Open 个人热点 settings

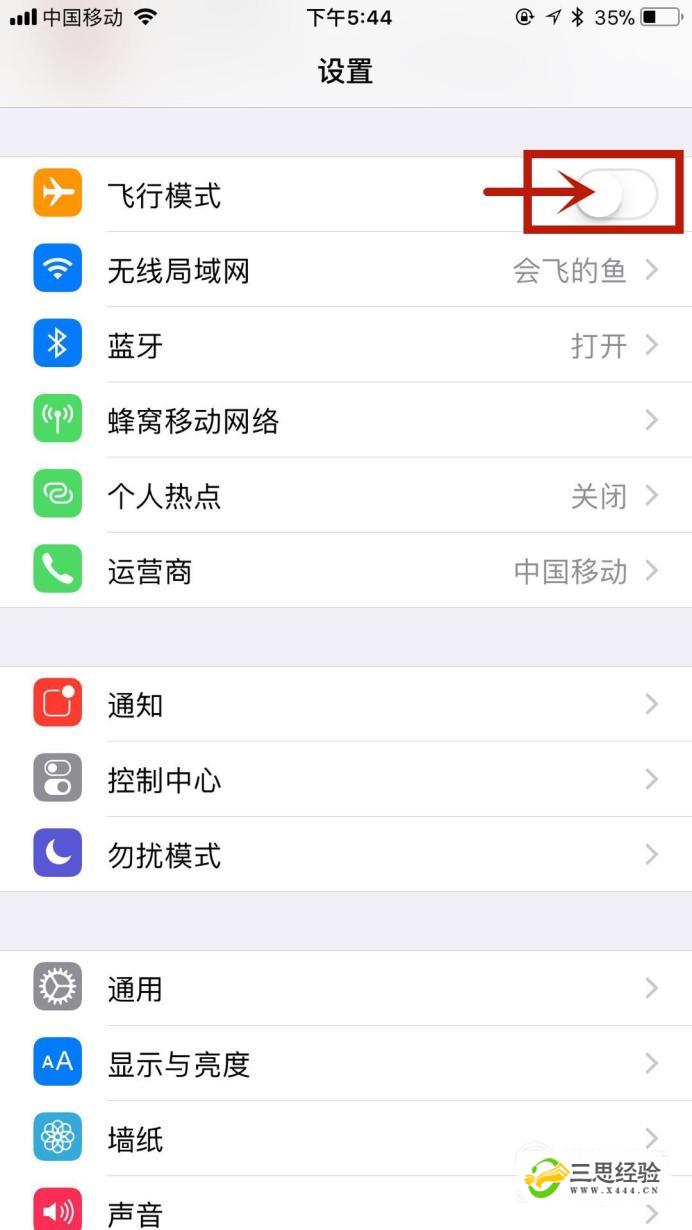tap(345, 496)
